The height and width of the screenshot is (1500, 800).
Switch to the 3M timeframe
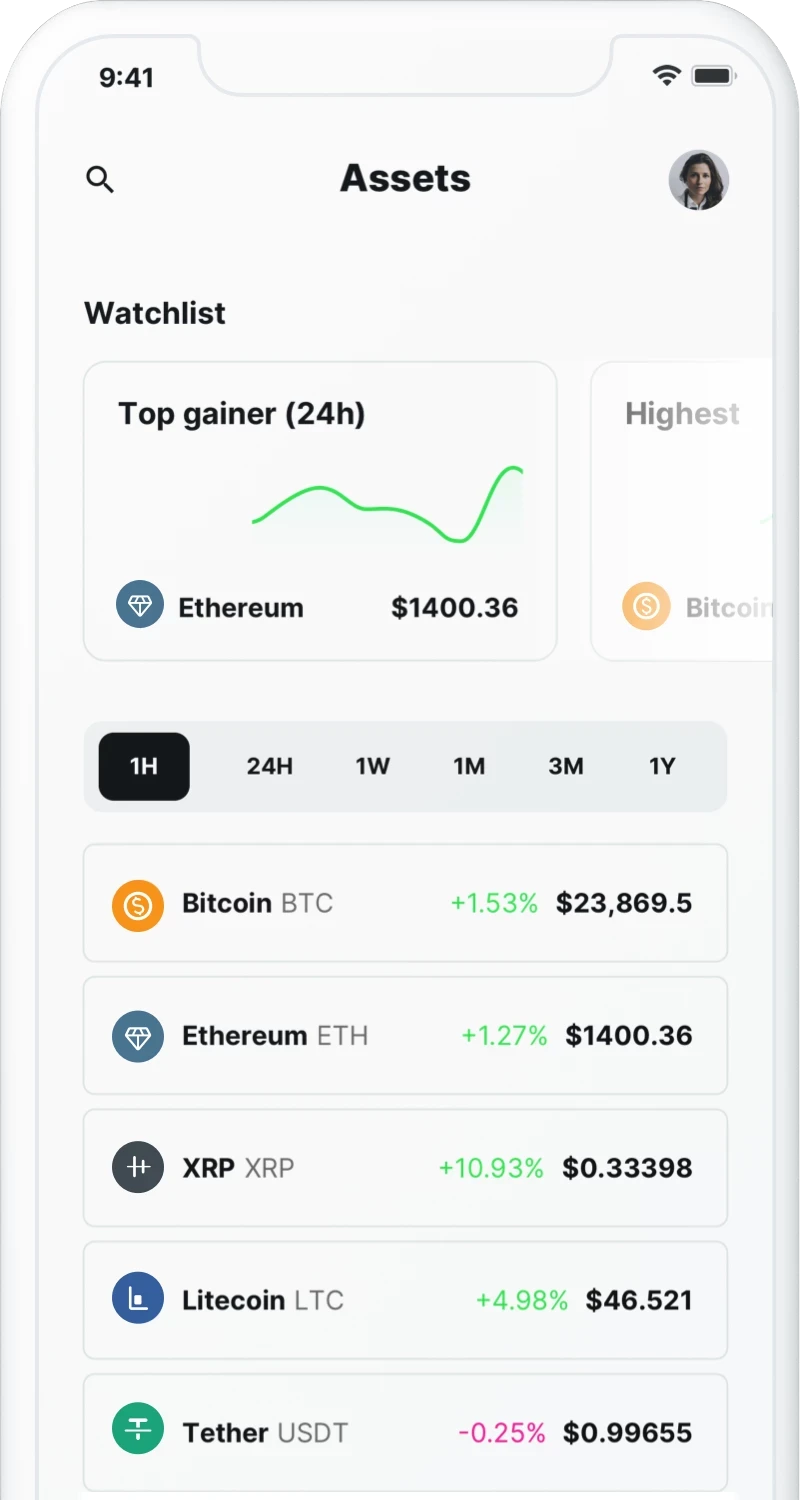[567, 766]
